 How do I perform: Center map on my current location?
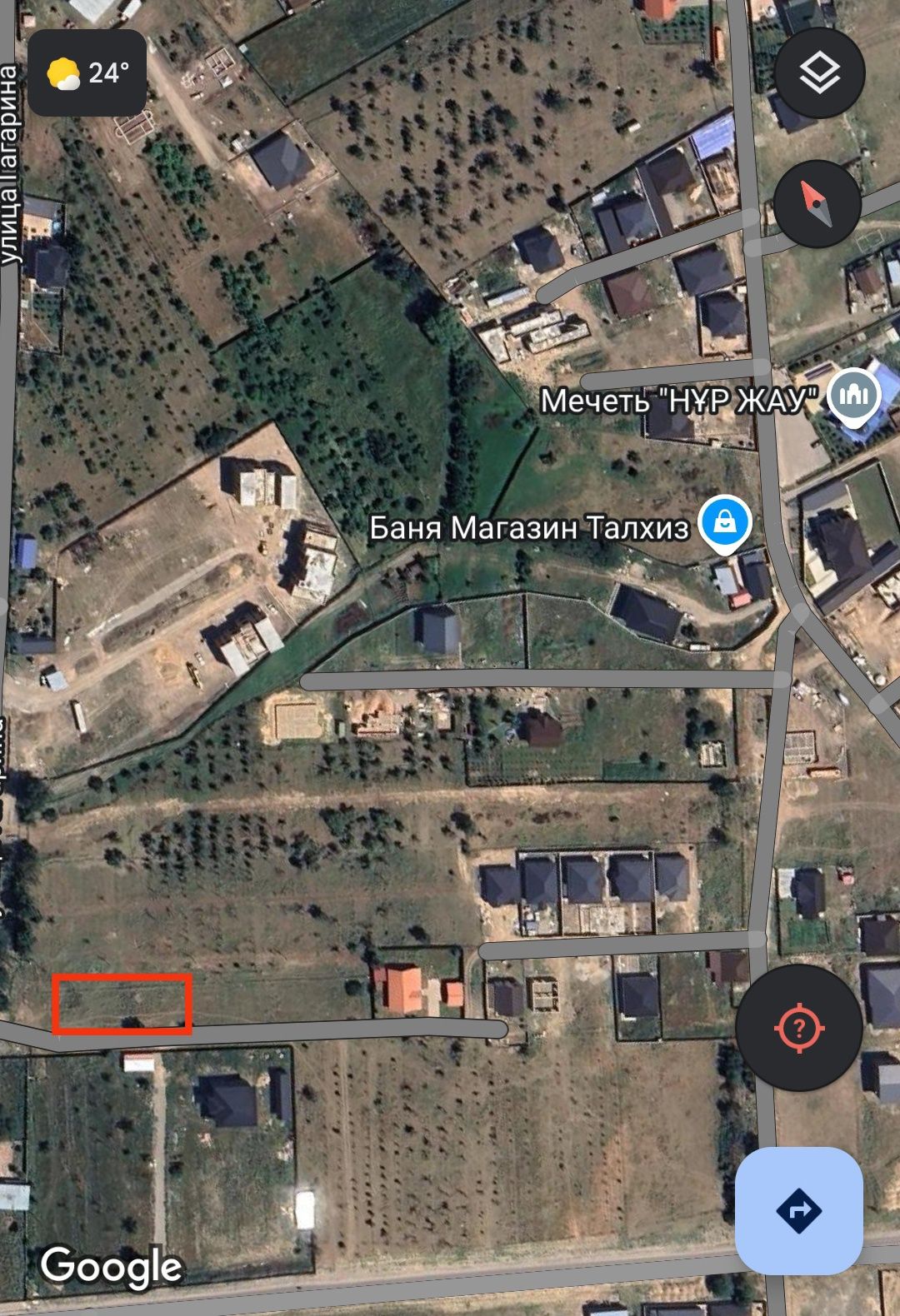tap(799, 1028)
